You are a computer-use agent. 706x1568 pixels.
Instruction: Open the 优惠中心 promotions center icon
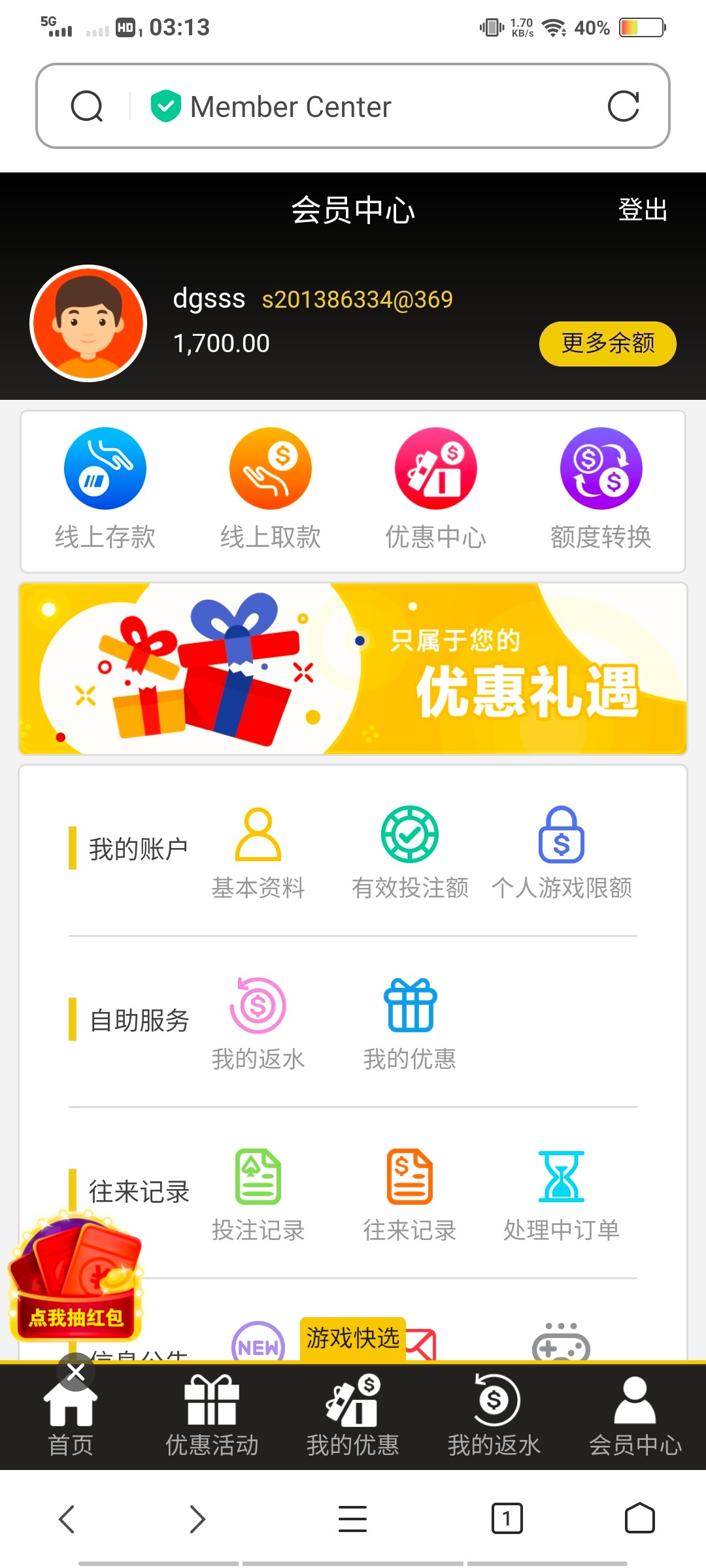(436, 469)
